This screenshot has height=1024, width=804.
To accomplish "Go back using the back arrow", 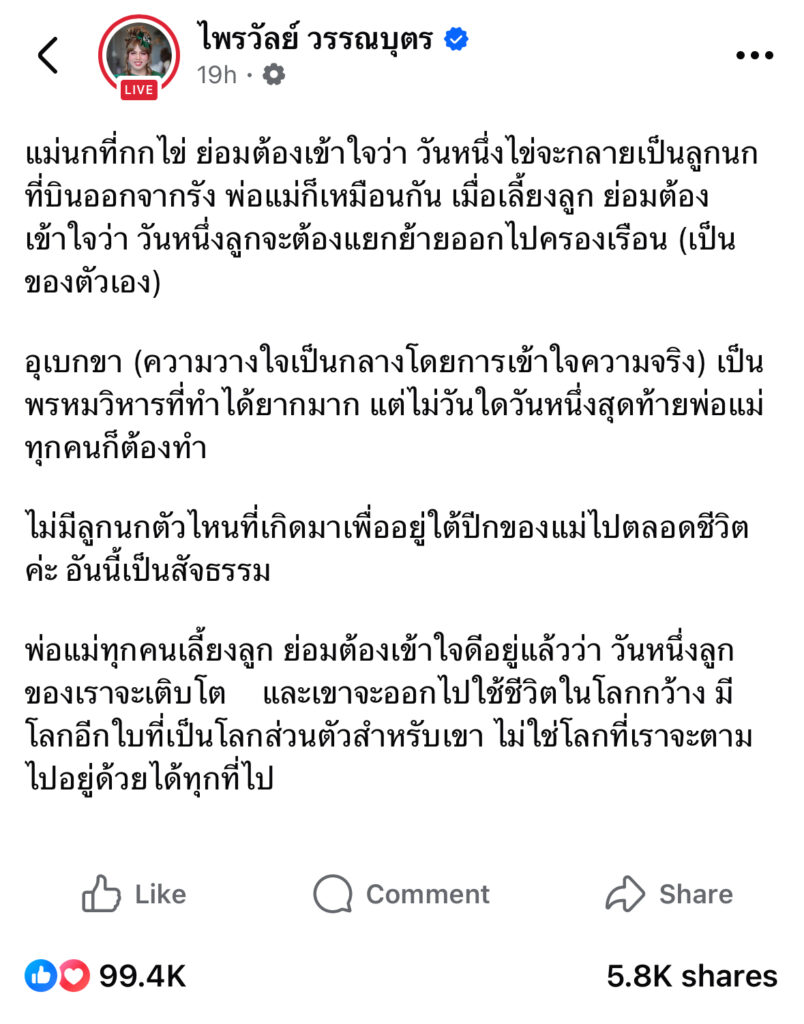I will click(x=48, y=56).
